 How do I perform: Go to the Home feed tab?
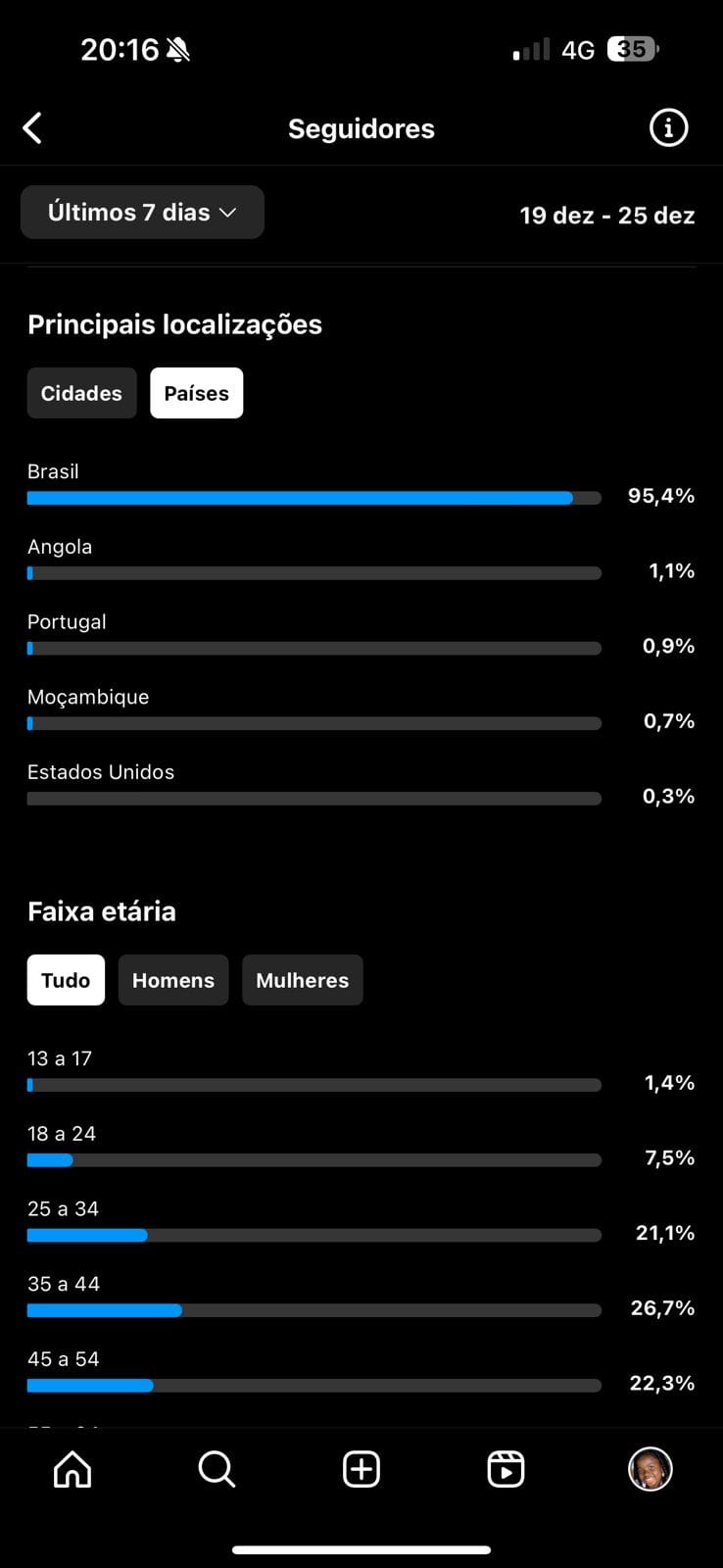pos(72,1469)
